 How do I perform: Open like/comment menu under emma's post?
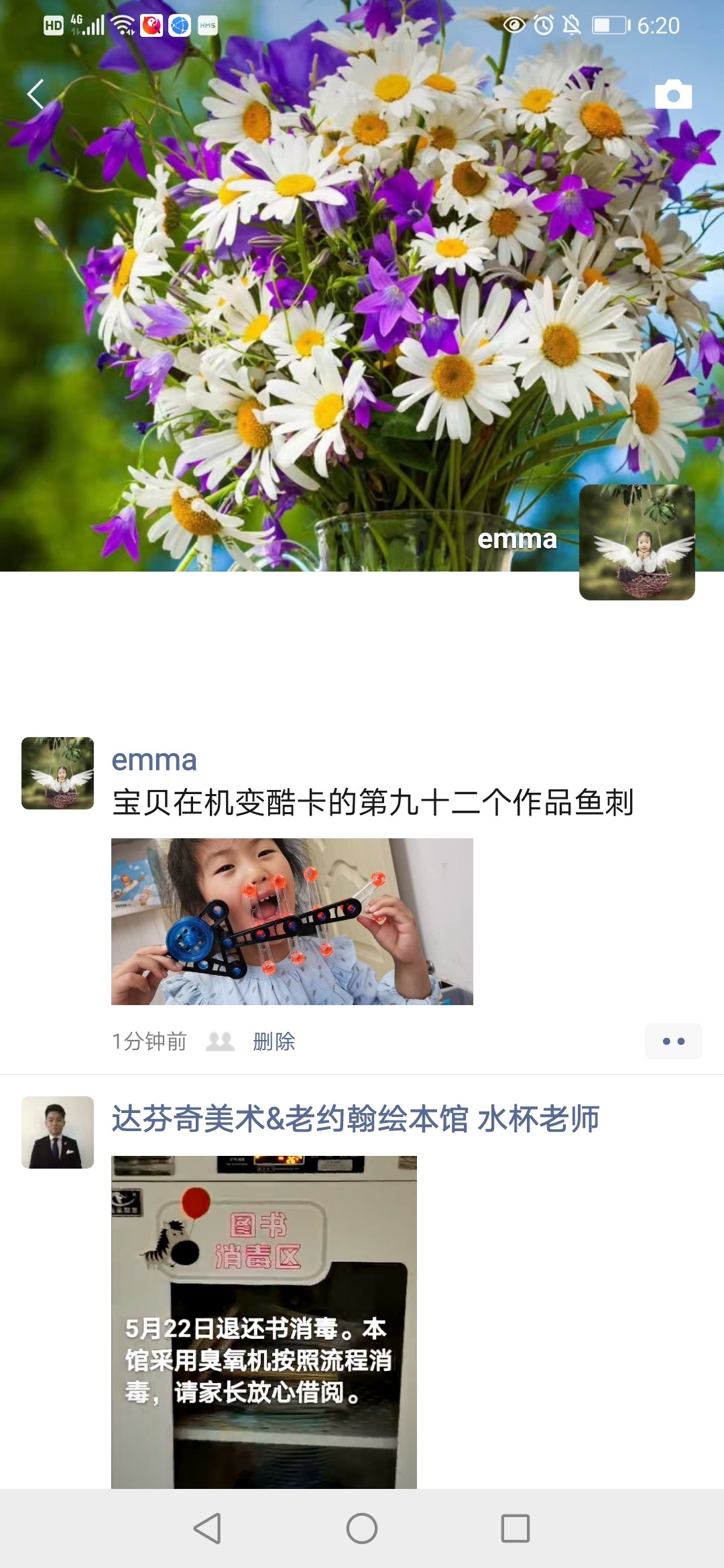point(673,1041)
